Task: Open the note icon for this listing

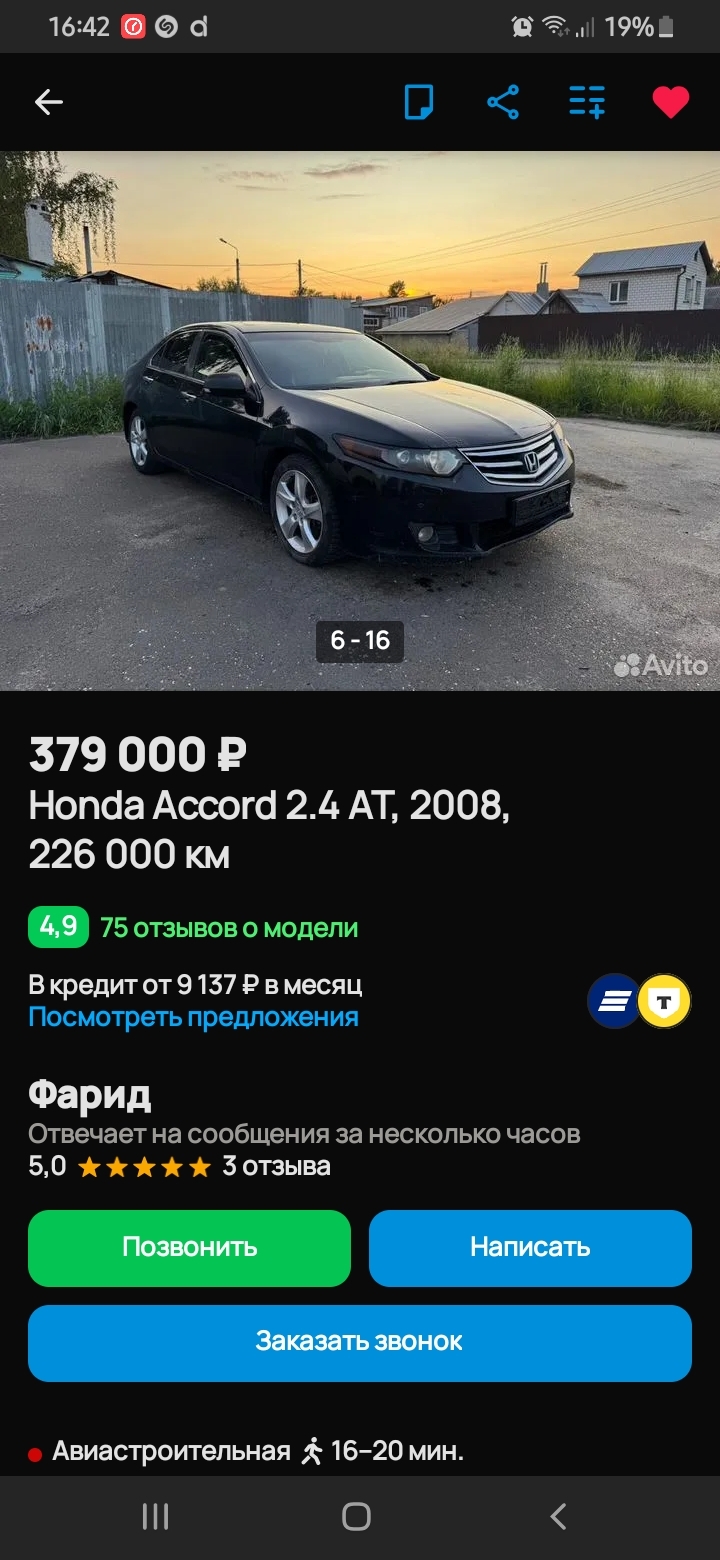Action: (x=419, y=102)
